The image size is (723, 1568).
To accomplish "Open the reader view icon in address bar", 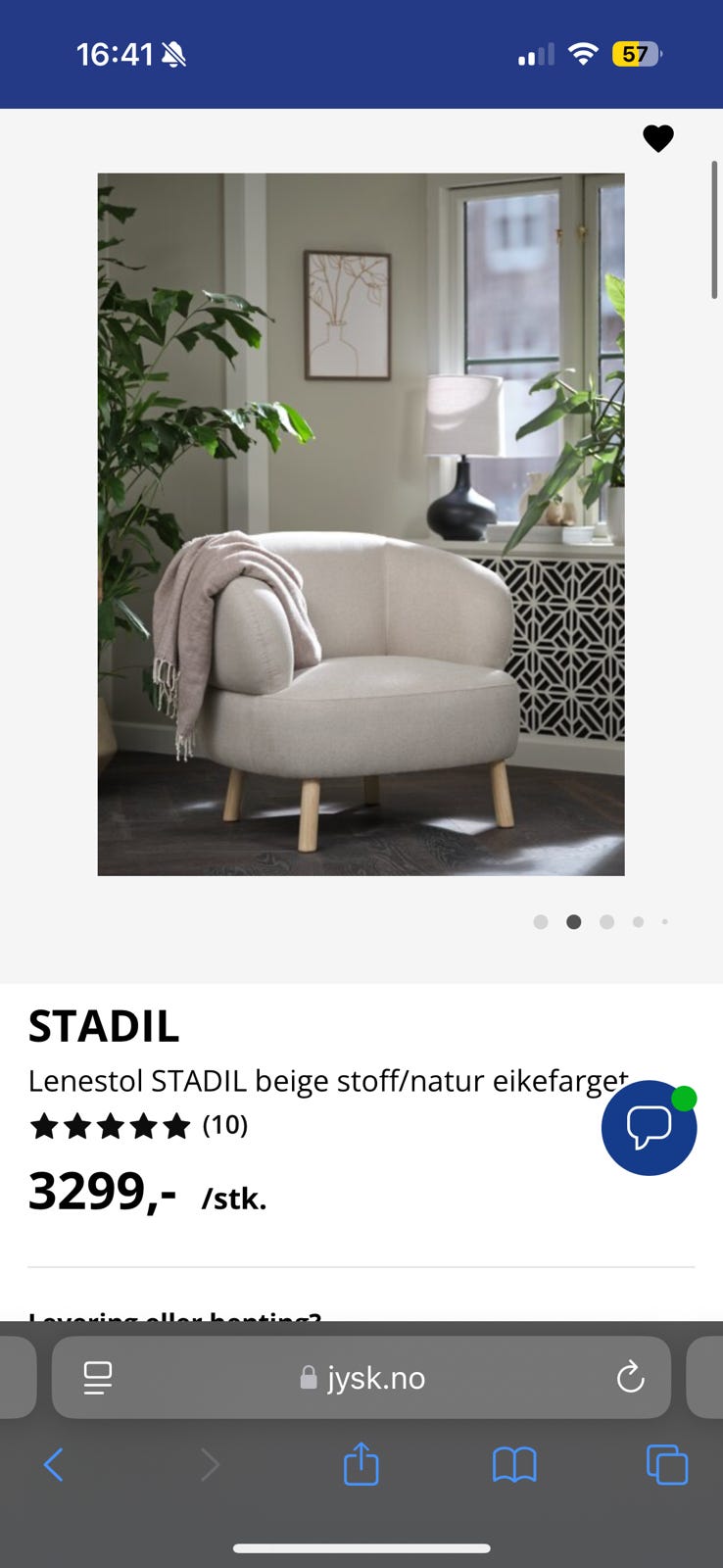I will (97, 1377).
